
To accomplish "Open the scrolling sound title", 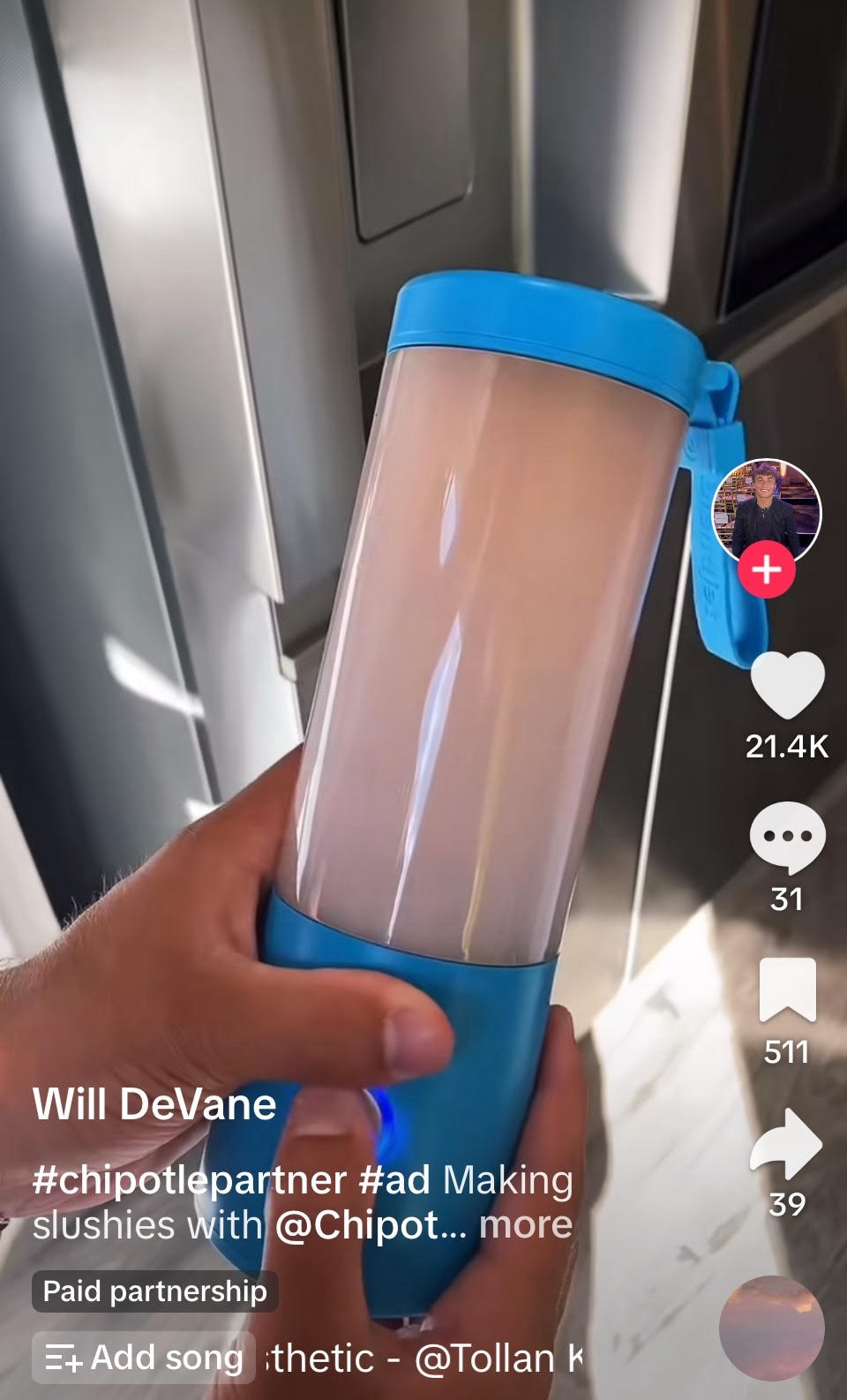I will (x=423, y=1358).
